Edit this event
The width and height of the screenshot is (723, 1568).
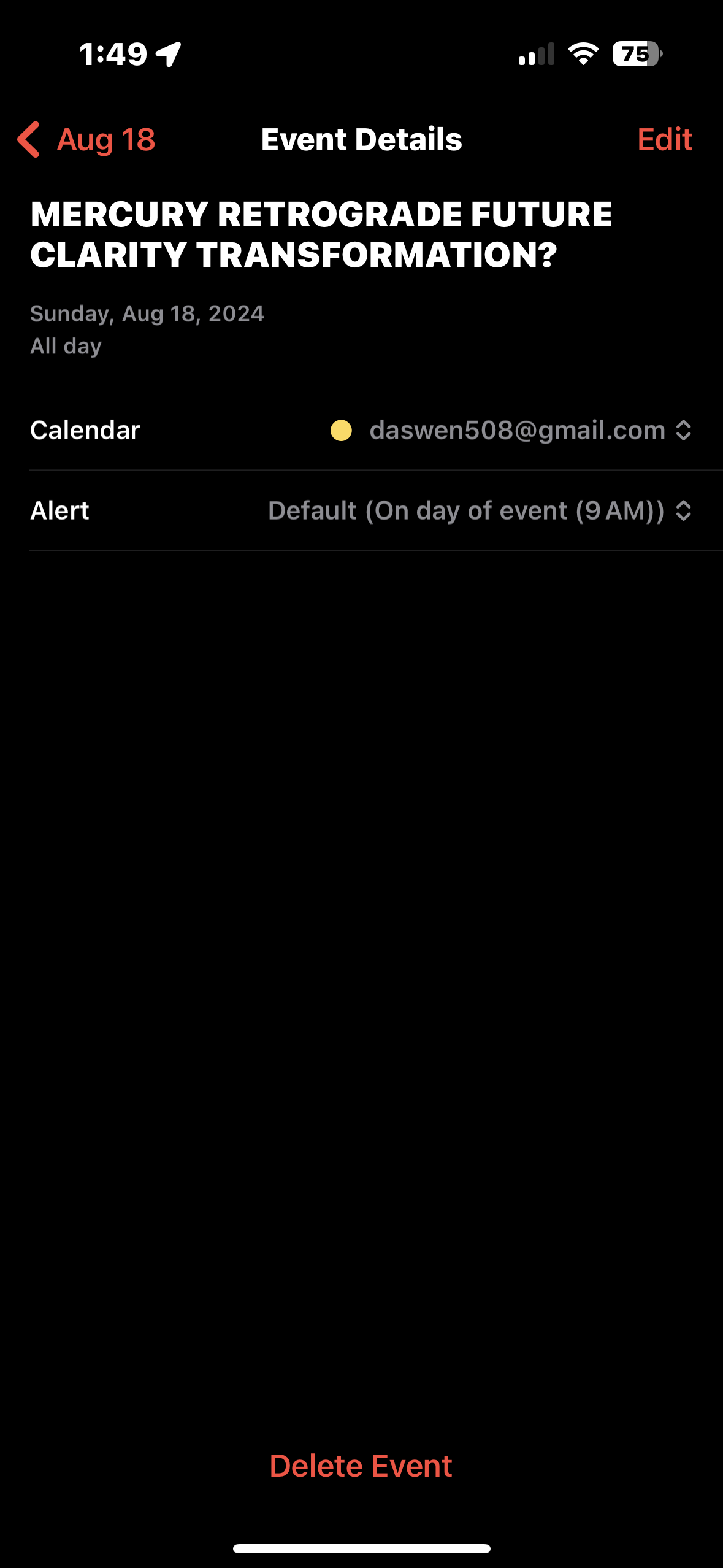click(664, 140)
